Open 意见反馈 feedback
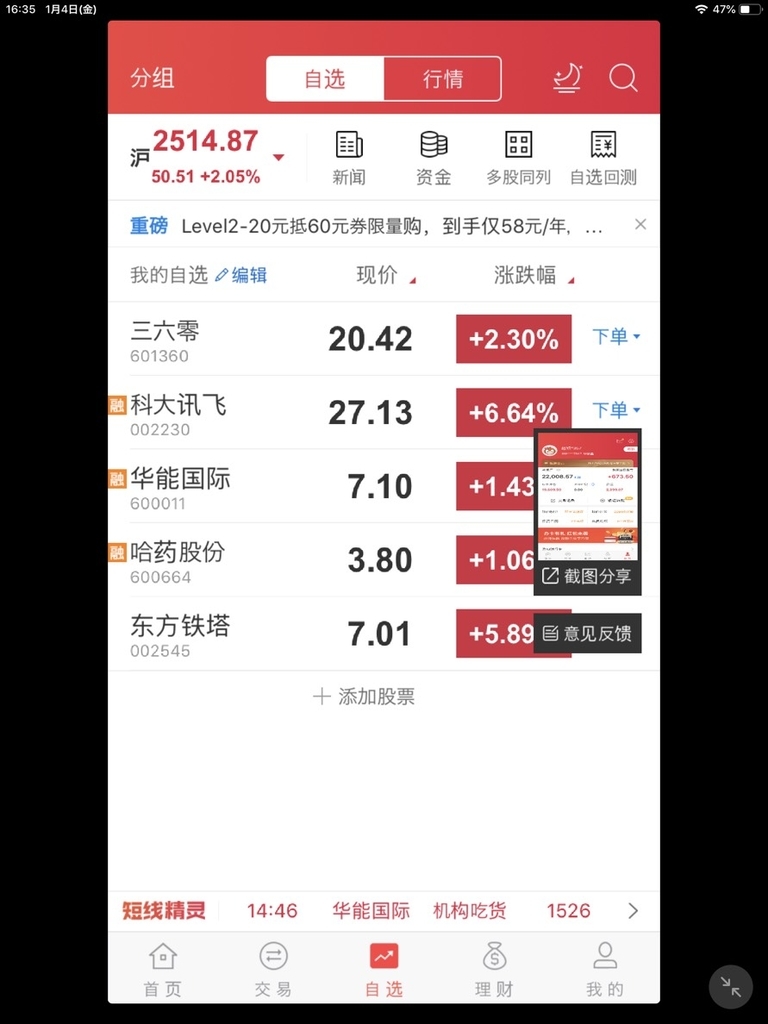This screenshot has width=768, height=1024. (x=586, y=633)
